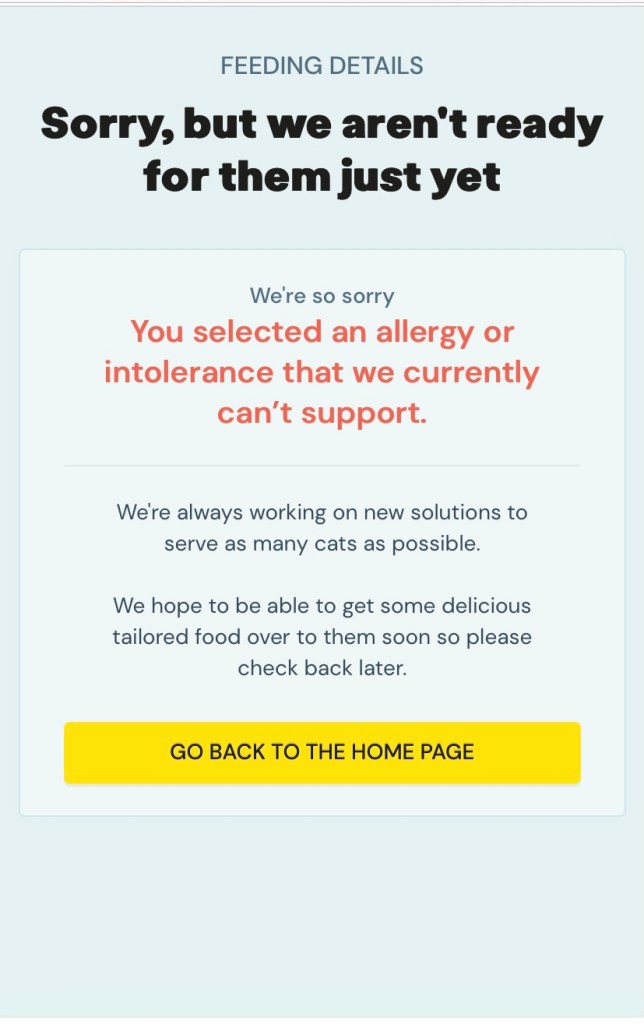This screenshot has width=644, height=1024.
Task: Tap Go Back to the Home Page button
Action: click(322, 752)
